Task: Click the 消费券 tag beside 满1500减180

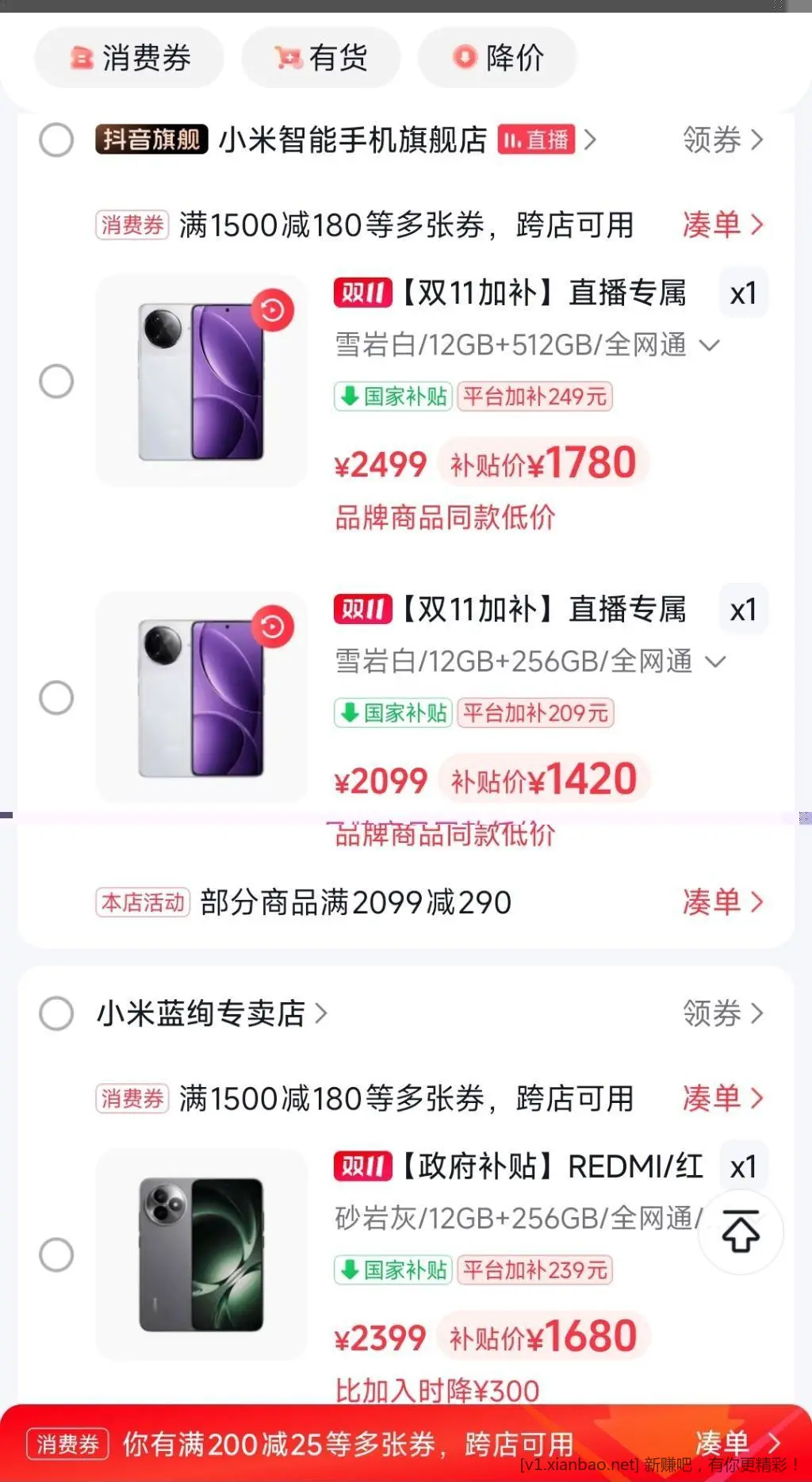Action: [x=132, y=226]
